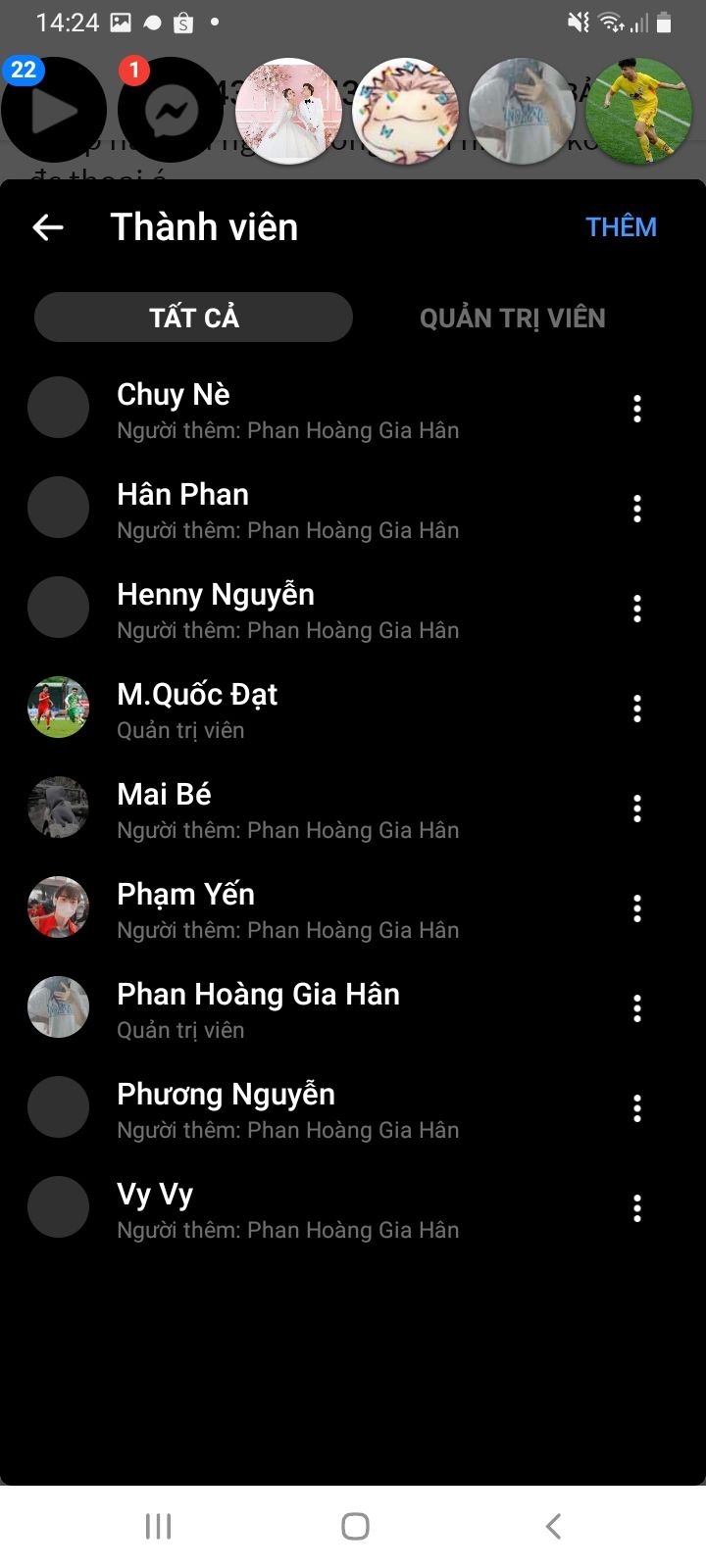Open the options menu for Phan Hoàng Gia Hân
706x1568 pixels.
point(637,1008)
